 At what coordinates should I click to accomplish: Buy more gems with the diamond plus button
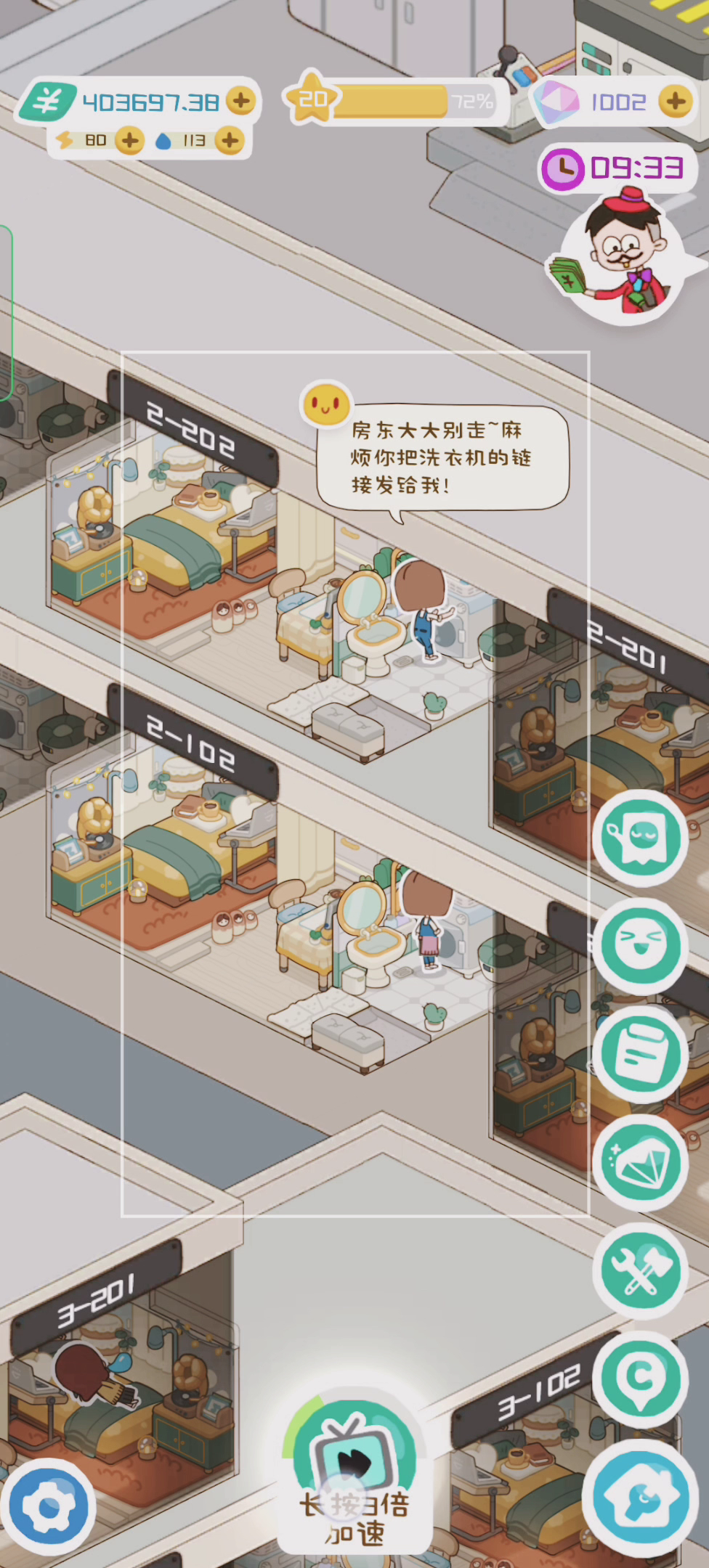(x=675, y=101)
